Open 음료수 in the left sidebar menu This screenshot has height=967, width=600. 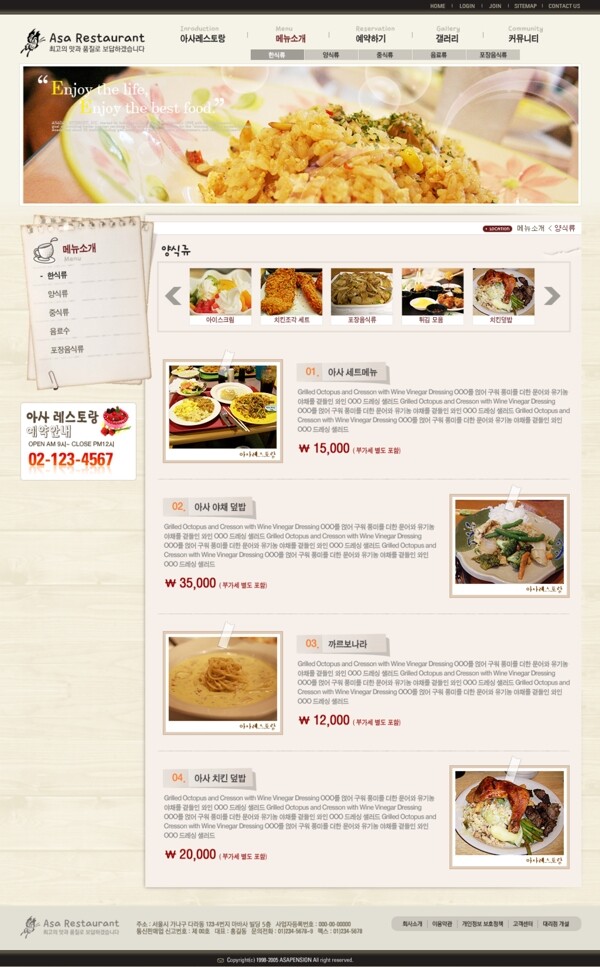[x=59, y=331]
